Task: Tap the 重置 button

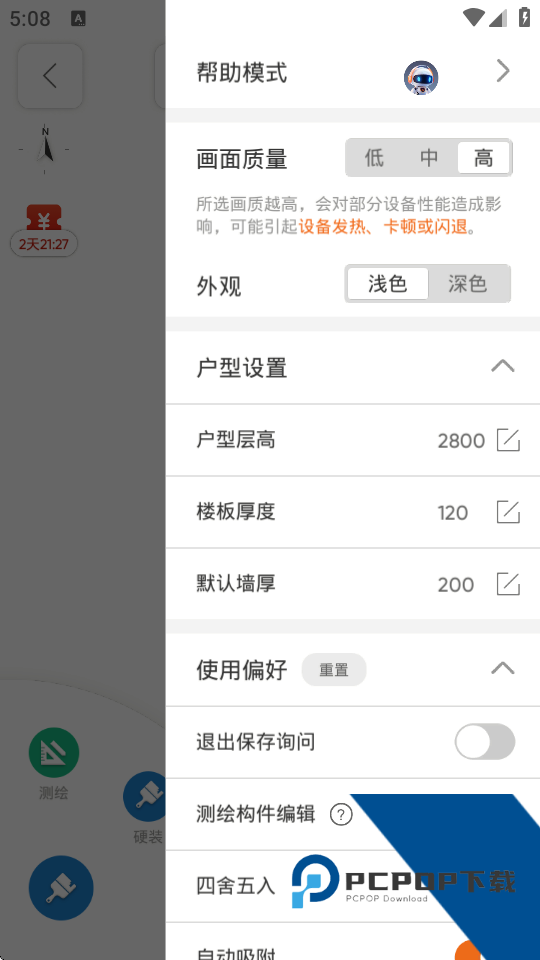Action: (334, 670)
